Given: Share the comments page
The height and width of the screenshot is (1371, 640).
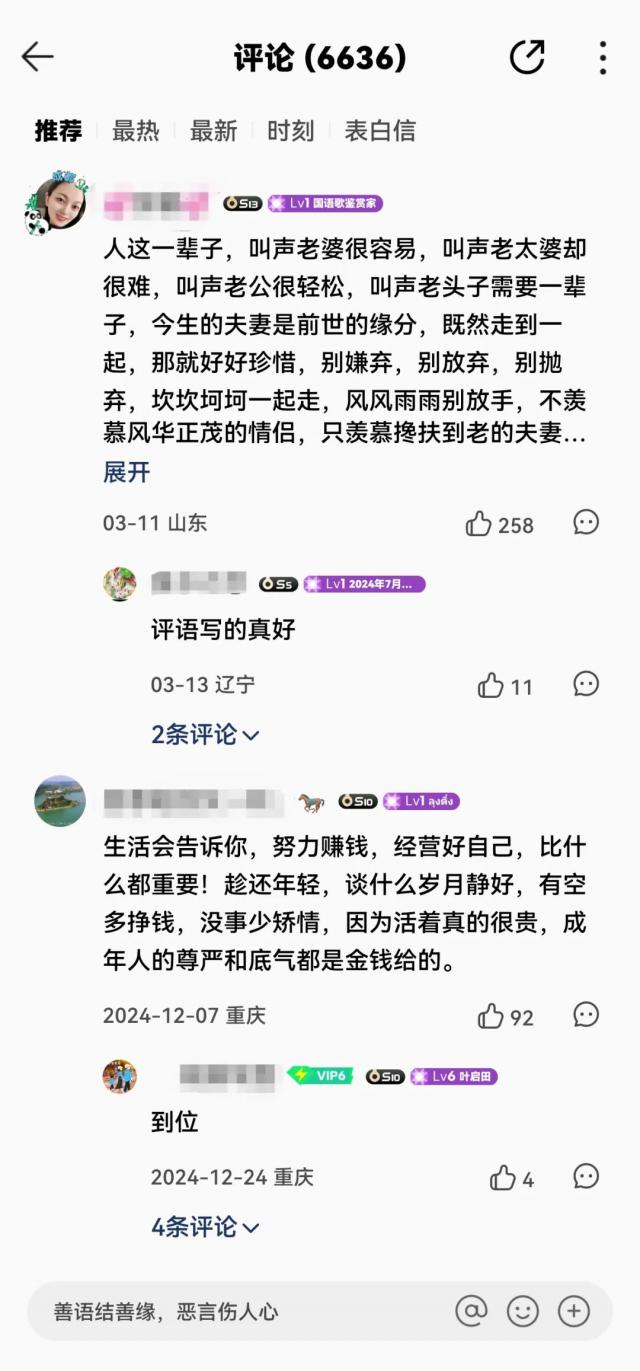Looking at the screenshot, I should tap(527, 57).
